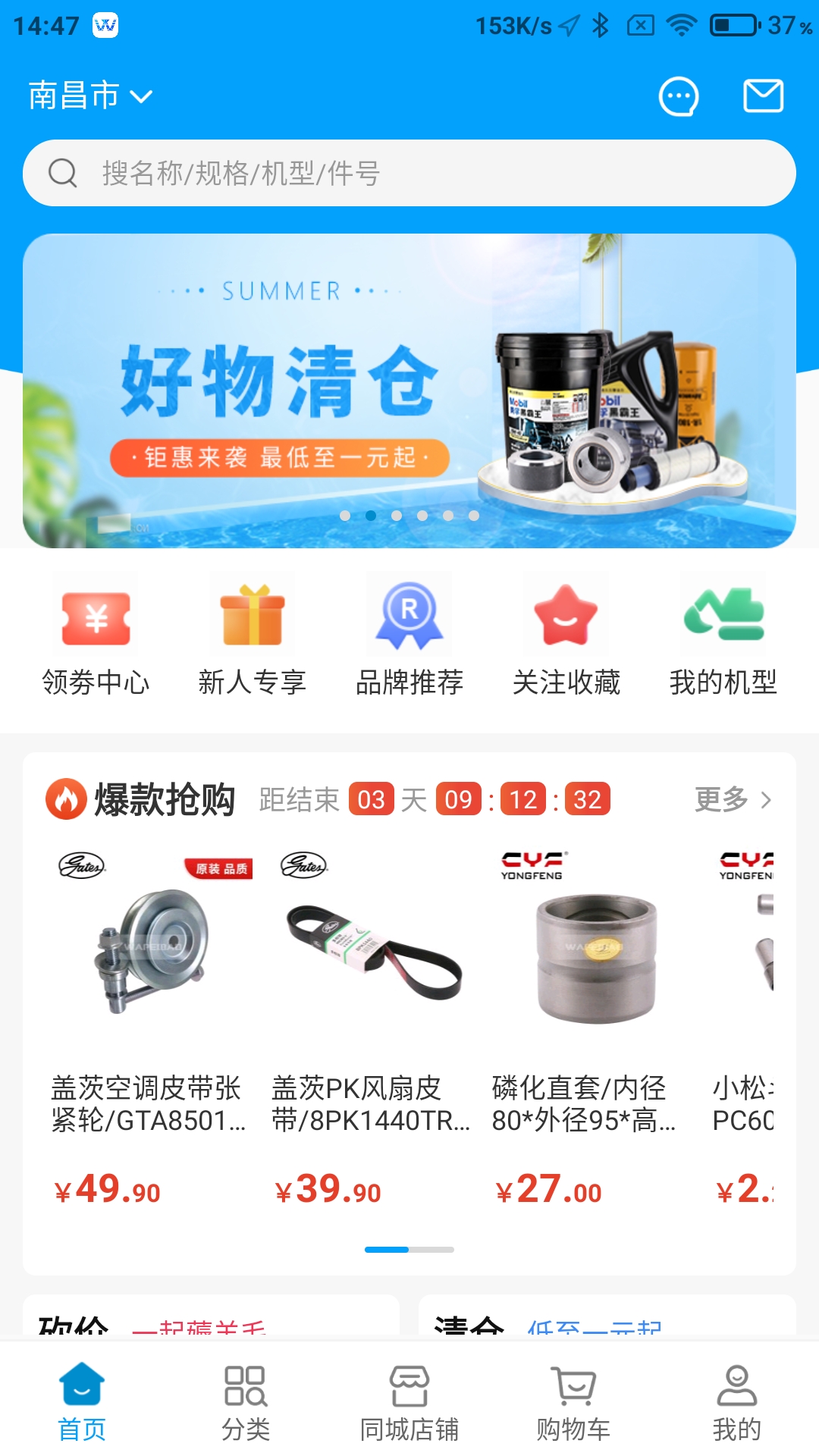
Task: Open 关注收藏 favorites
Action: (x=566, y=635)
